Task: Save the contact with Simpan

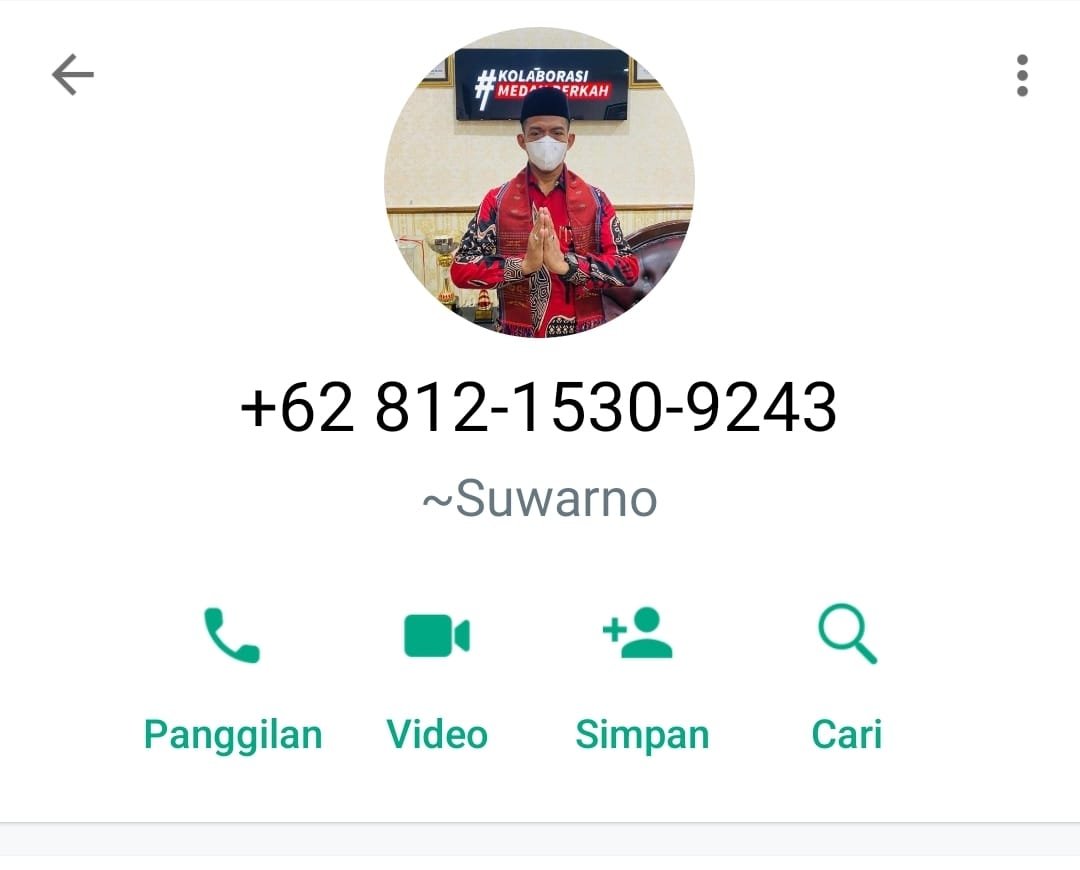Action: (641, 679)
